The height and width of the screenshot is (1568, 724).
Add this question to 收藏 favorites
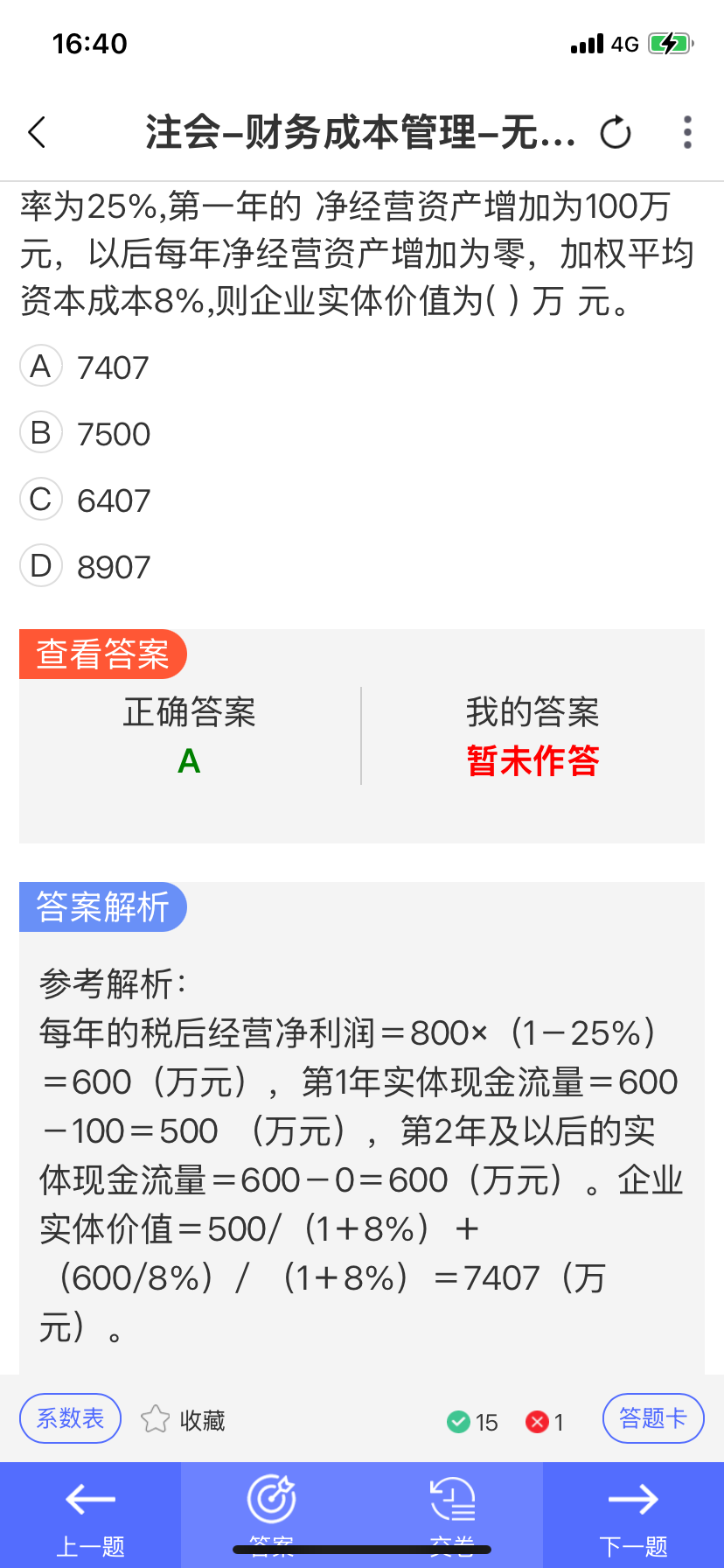point(183,1419)
